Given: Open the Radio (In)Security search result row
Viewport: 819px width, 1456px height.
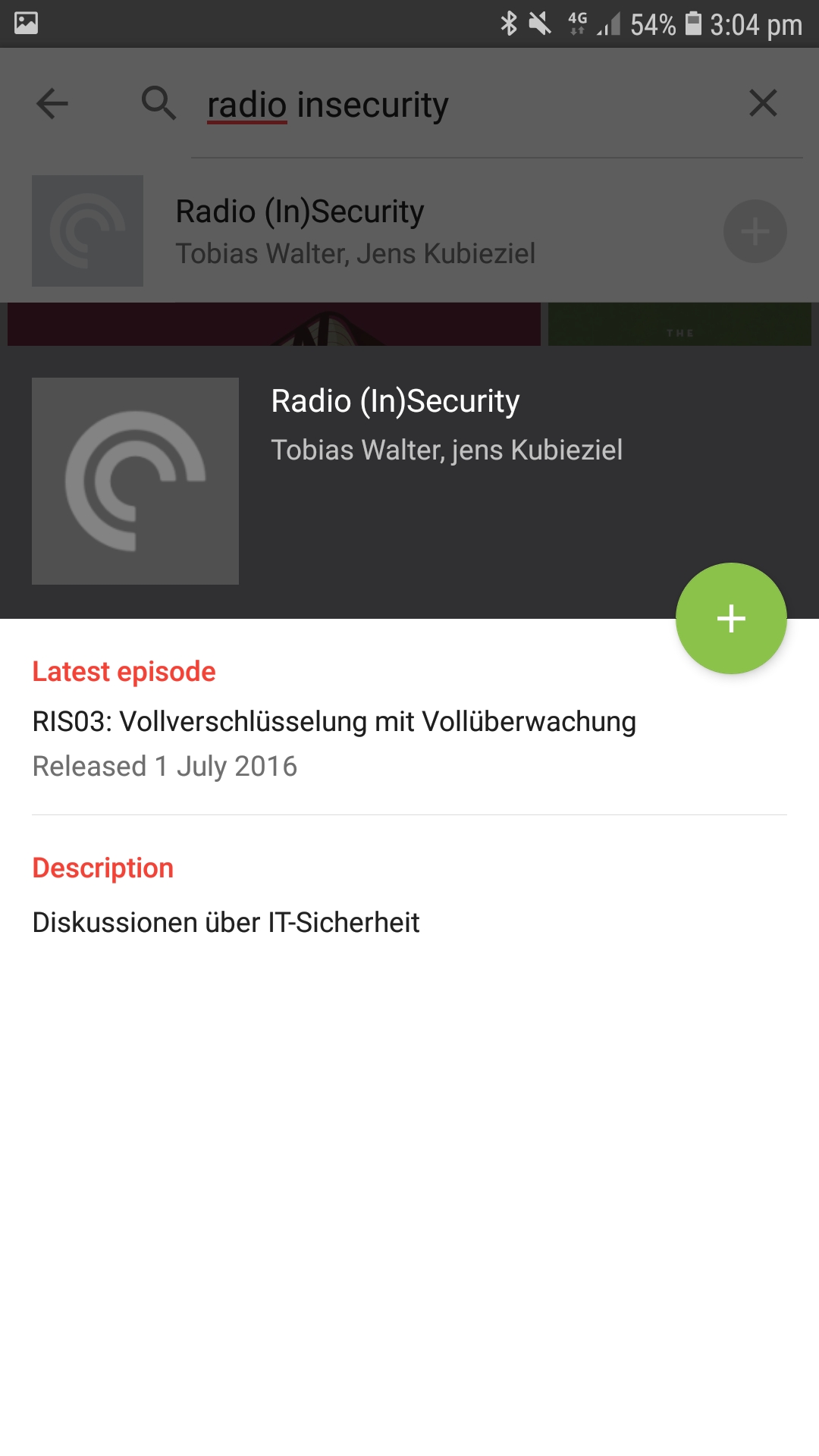Looking at the screenshot, I should pyautogui.click(x=409, y=231).
